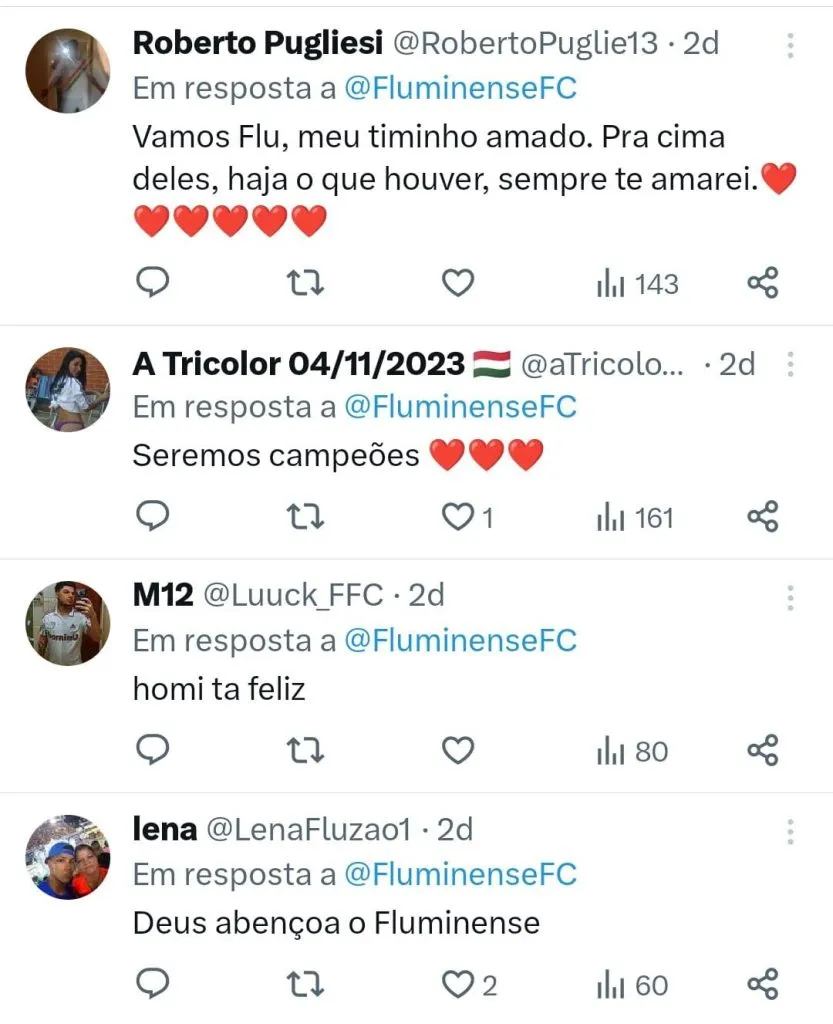View analytics for lena's tweet with 60 views
The height and width of the screenshot is (1024, 833).
[x=633, y=985]
